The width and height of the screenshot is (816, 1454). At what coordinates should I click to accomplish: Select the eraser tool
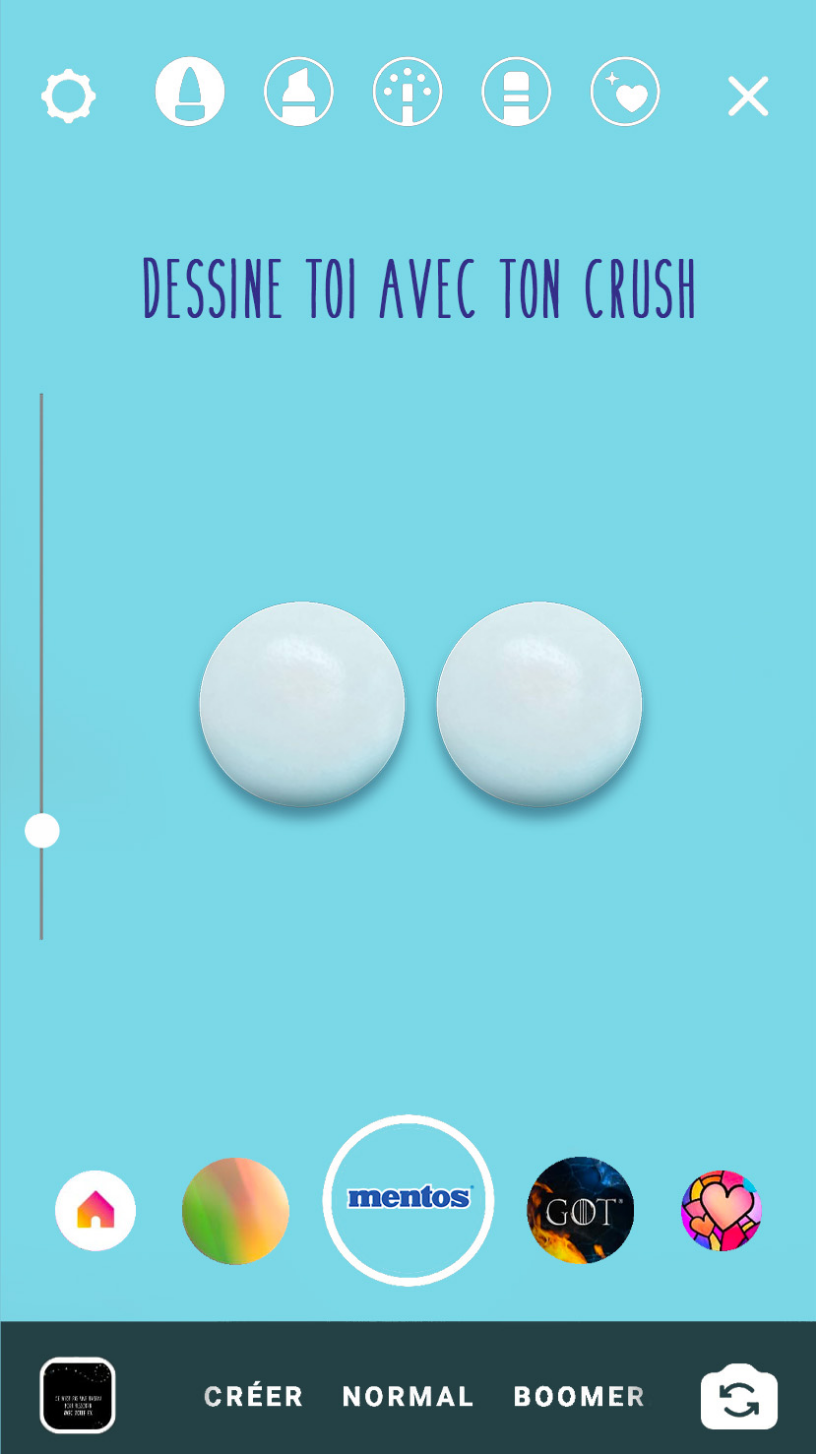click(x=516, y=92)
